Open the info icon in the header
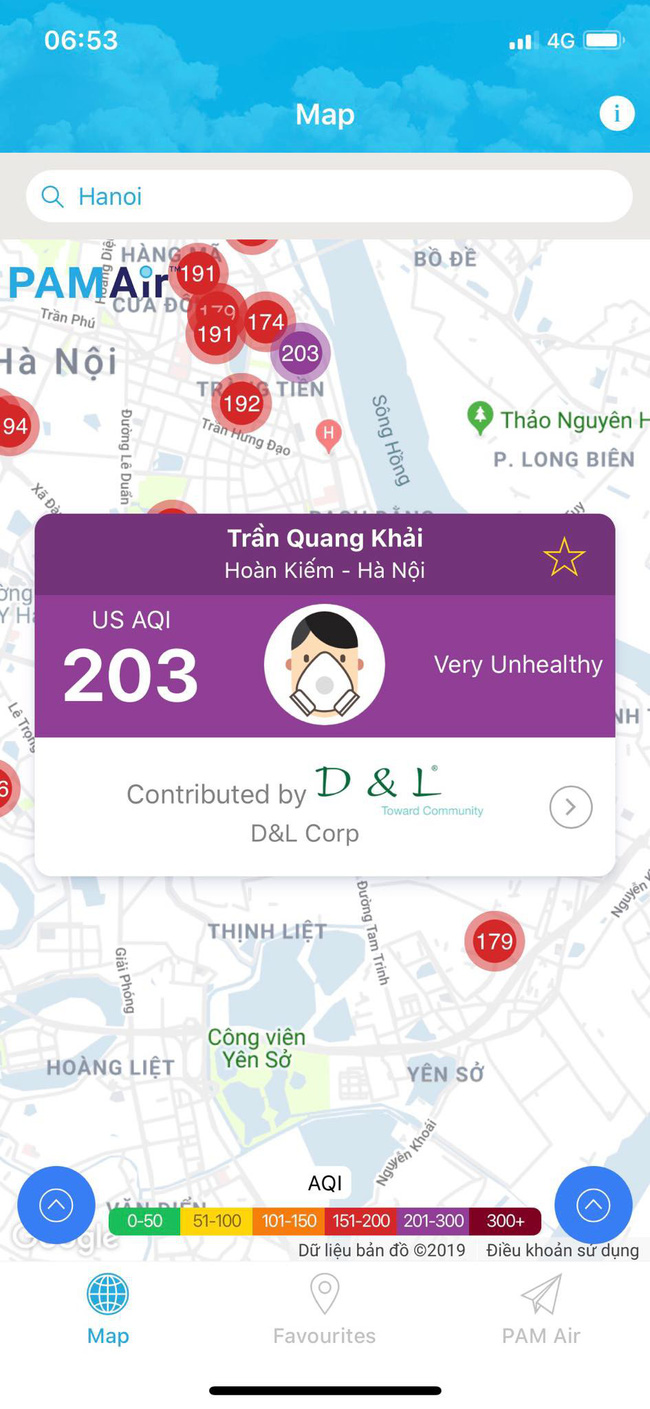Image resolution: width=650 pixels, height=1409 pixels. click(616, 114)
